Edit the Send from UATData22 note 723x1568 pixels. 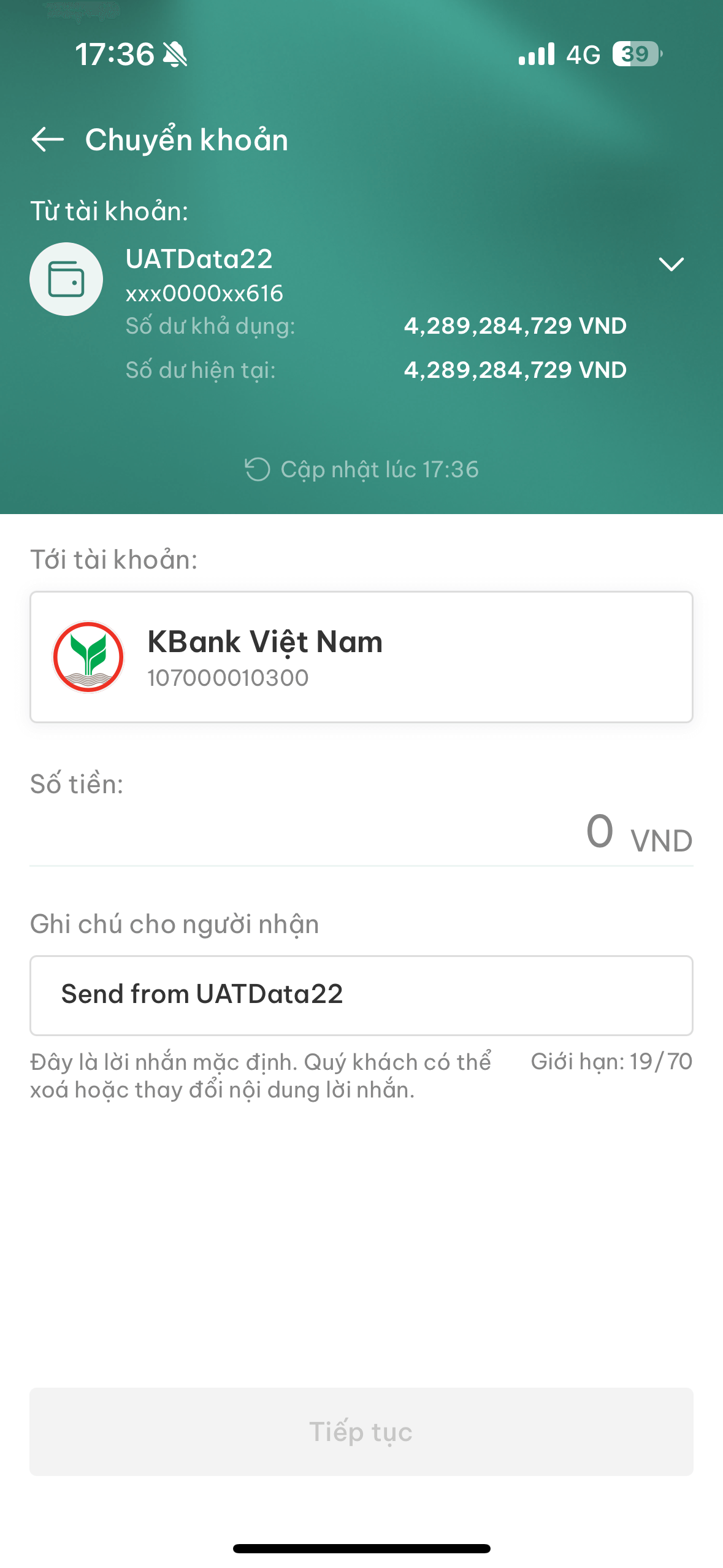pos(361,995)
